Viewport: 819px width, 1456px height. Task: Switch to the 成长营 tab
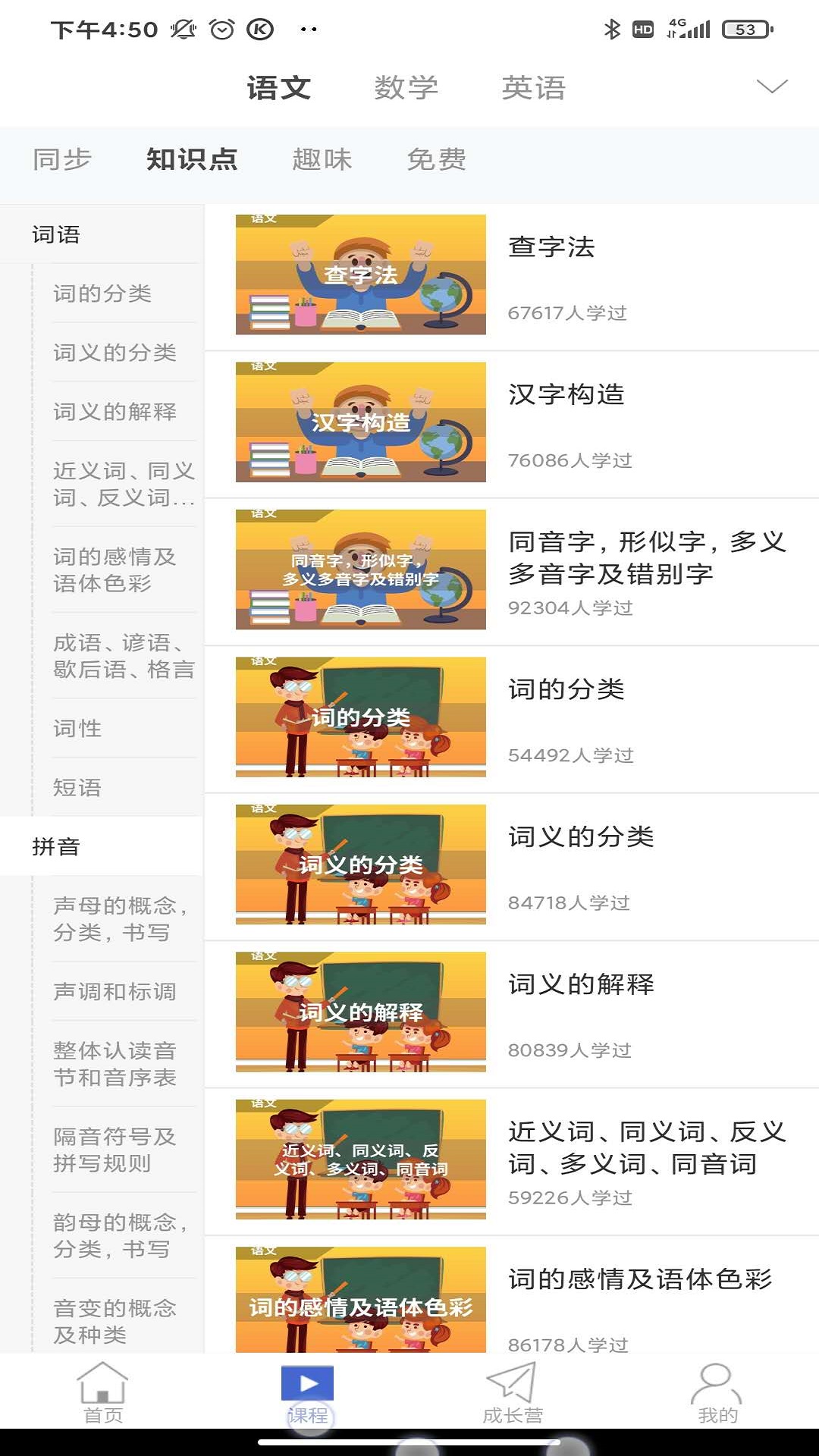513,1392
